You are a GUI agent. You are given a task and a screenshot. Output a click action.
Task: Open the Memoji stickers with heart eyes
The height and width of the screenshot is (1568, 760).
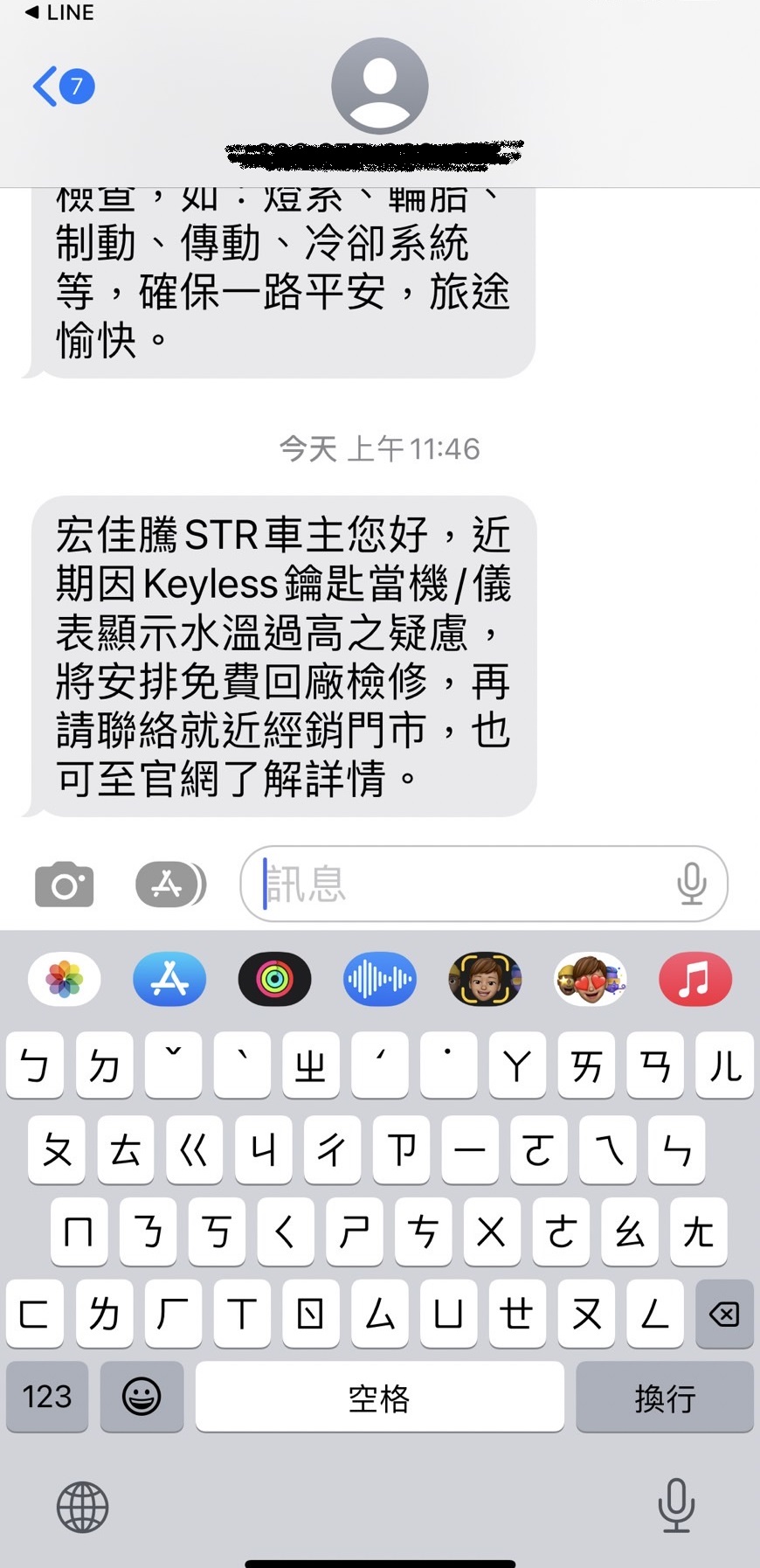click(591, 979)
